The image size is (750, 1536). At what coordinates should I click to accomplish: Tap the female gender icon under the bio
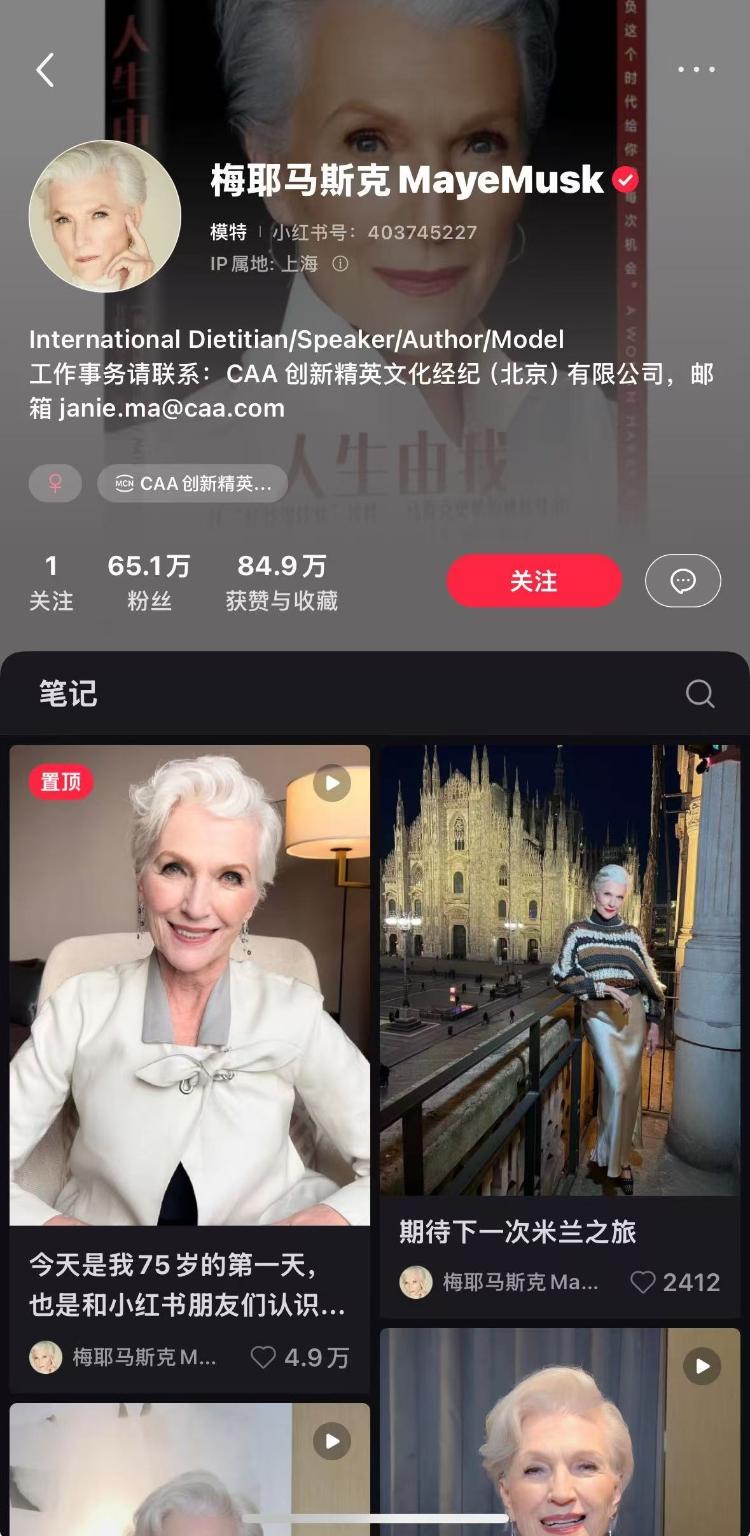(x=55, y=483)
